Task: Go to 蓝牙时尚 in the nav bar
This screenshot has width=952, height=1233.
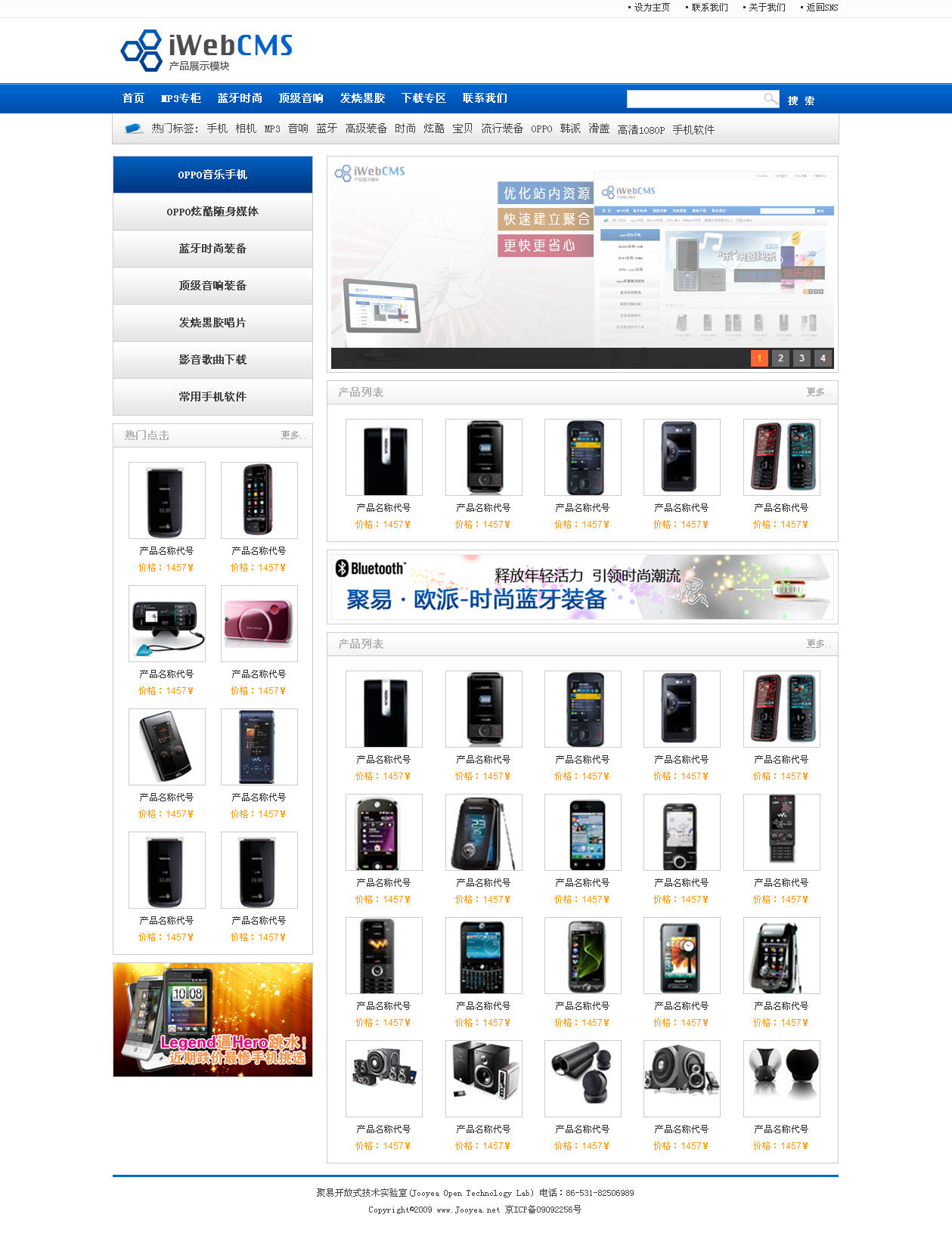Action: 240,98
